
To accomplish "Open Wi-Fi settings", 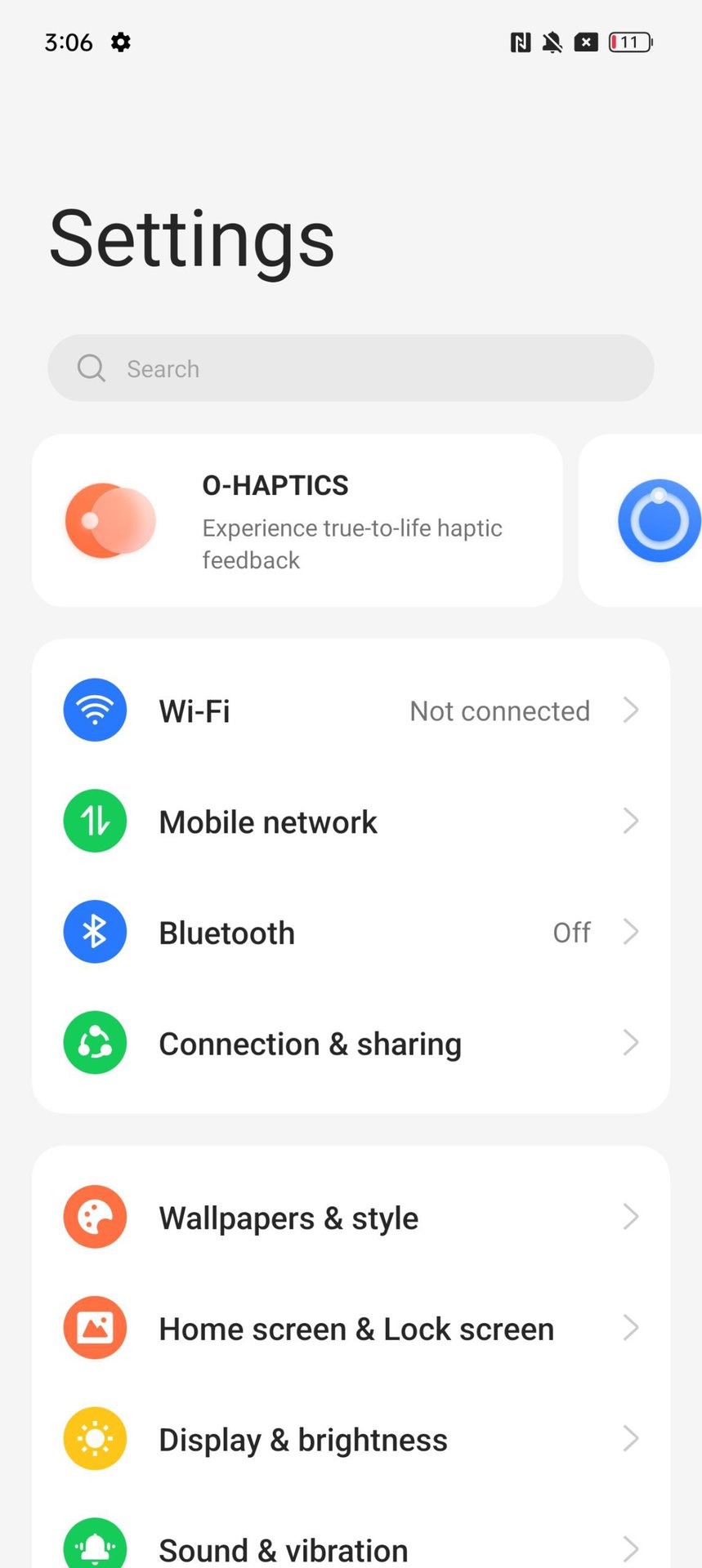I will point(351,710).
